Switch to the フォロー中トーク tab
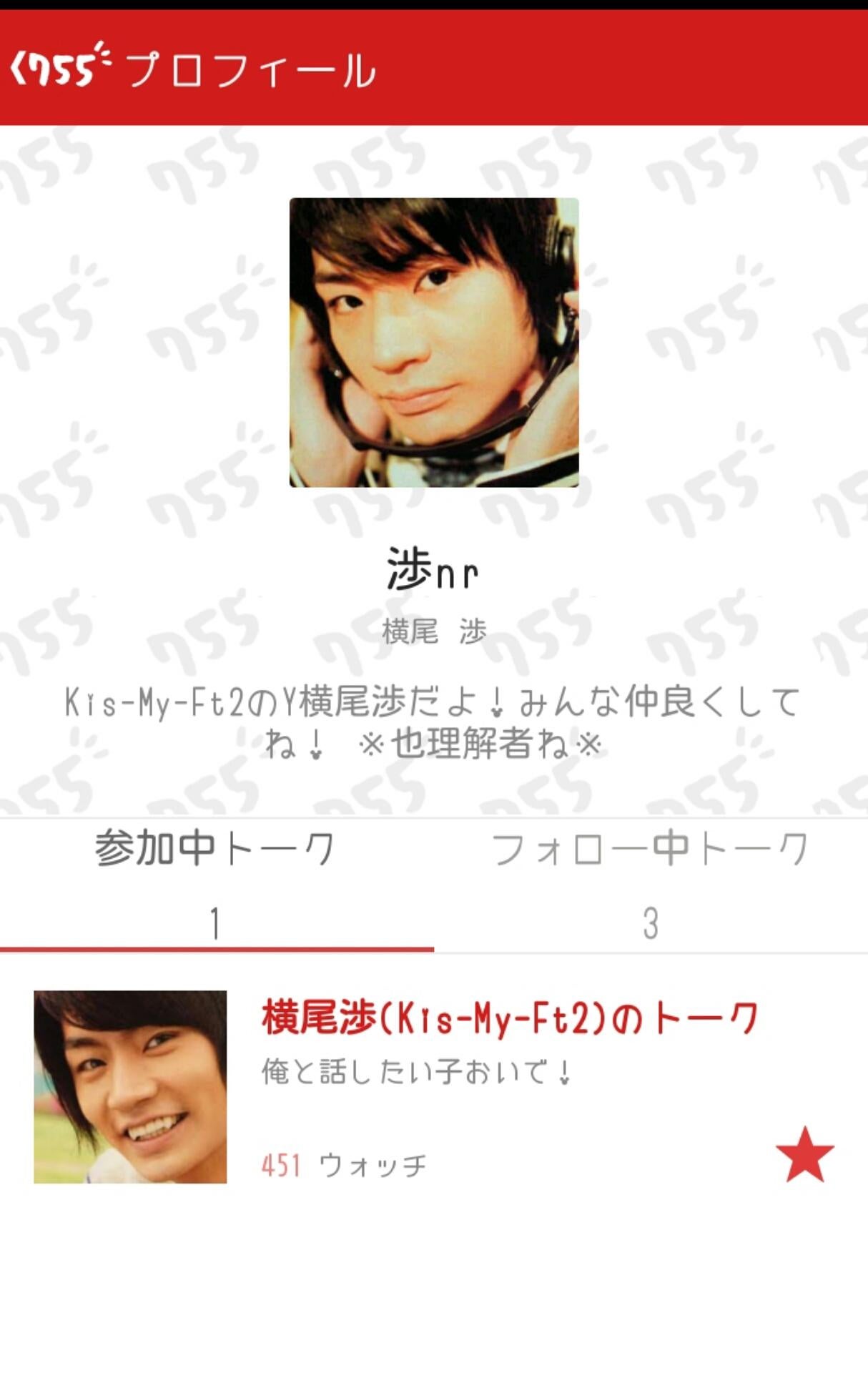The image size is (868, 1373). (650, 883)
